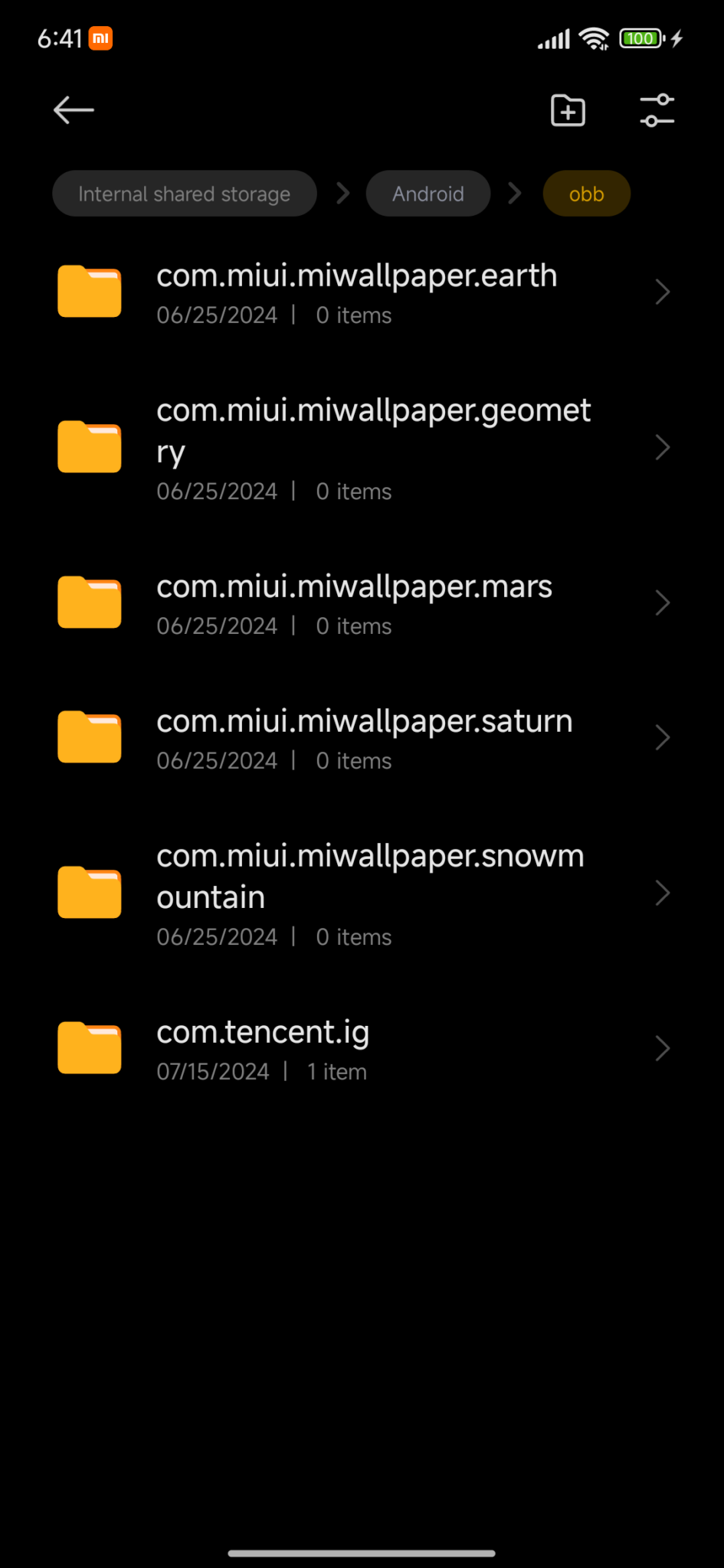Screen dimensions: 724x1568
Task: Select the obb breadcrumb chip
Action: (586, 194)
